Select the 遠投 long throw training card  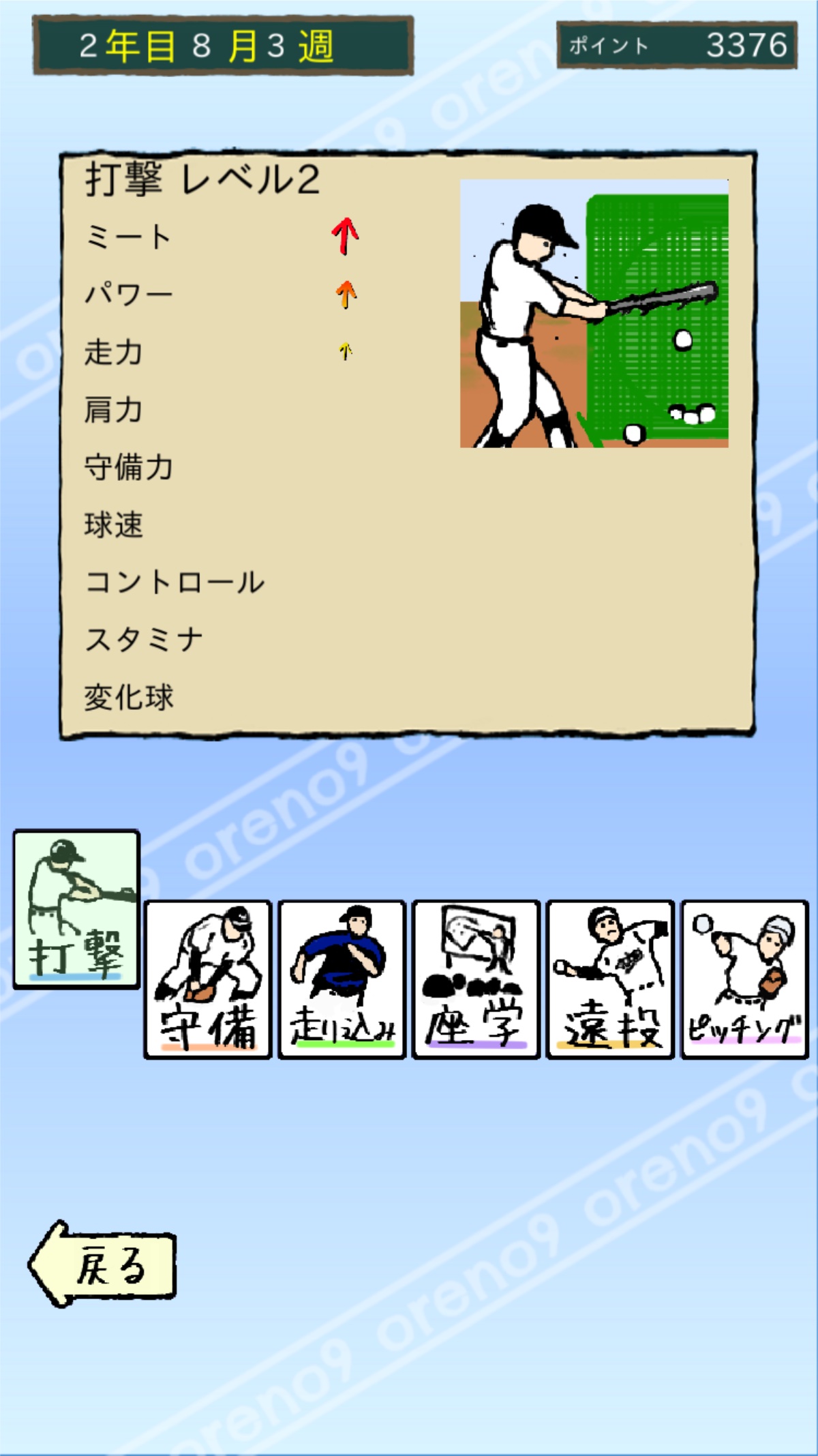610,979
